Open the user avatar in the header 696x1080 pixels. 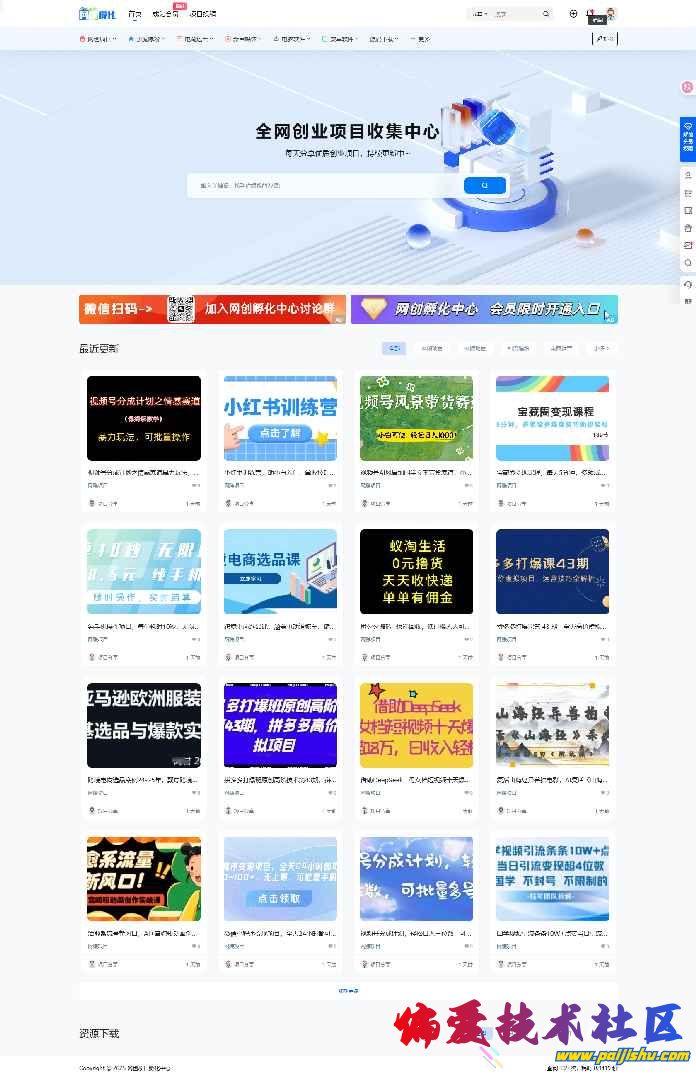pos(610,14)
